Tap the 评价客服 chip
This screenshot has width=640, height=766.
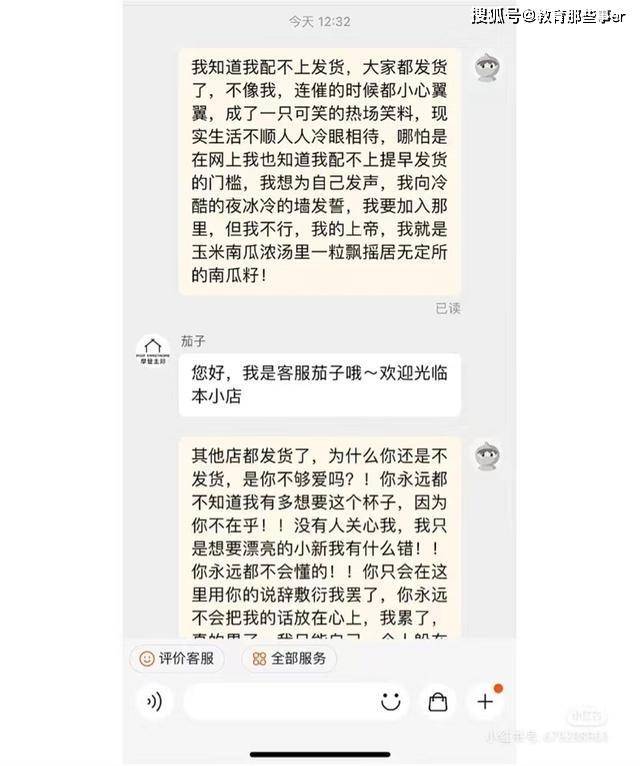177,659
